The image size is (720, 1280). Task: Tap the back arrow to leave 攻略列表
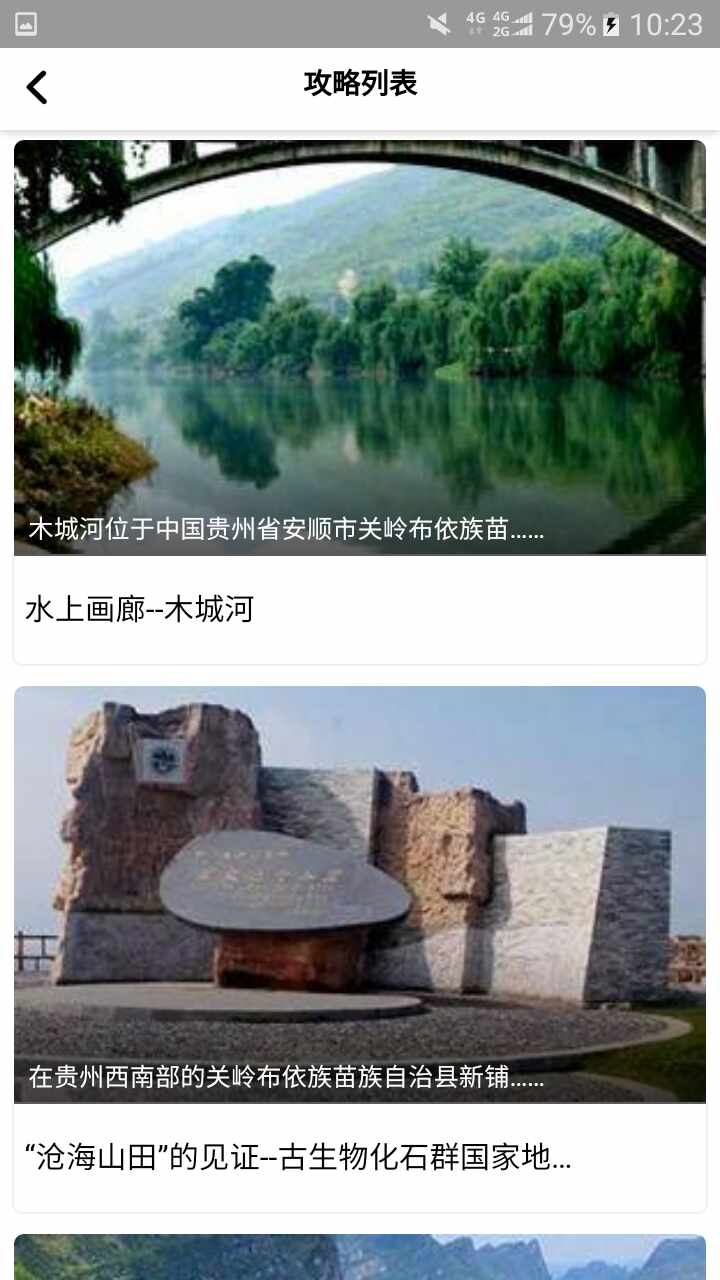(38, 88)
